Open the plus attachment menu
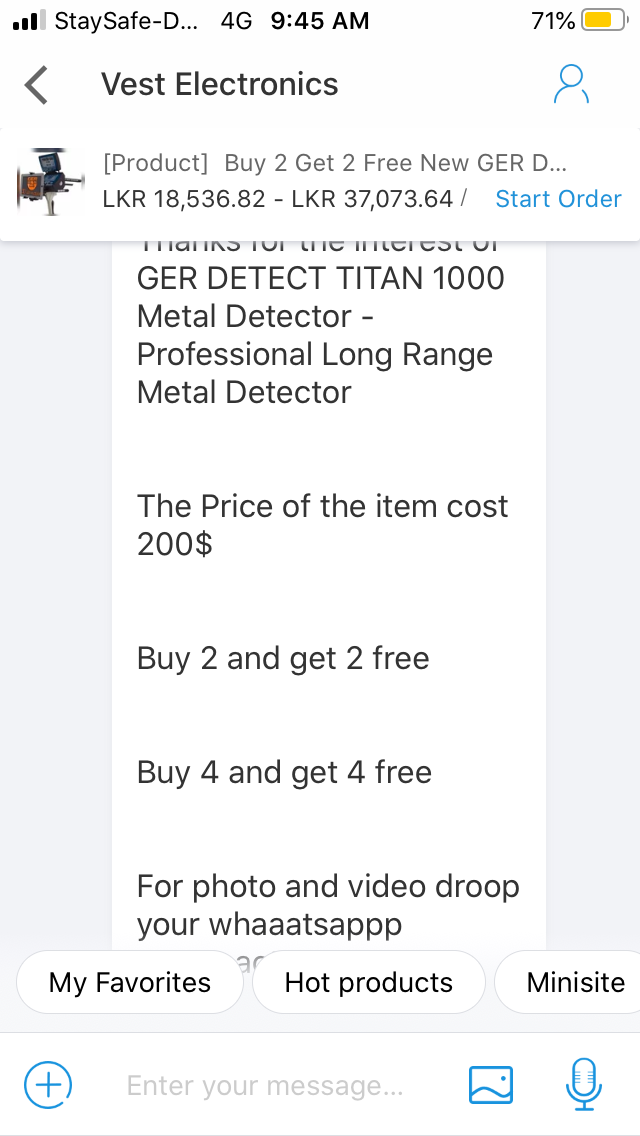This screenshot has height=1136, width=640. pyautogui.click(x=48, y=1085)
